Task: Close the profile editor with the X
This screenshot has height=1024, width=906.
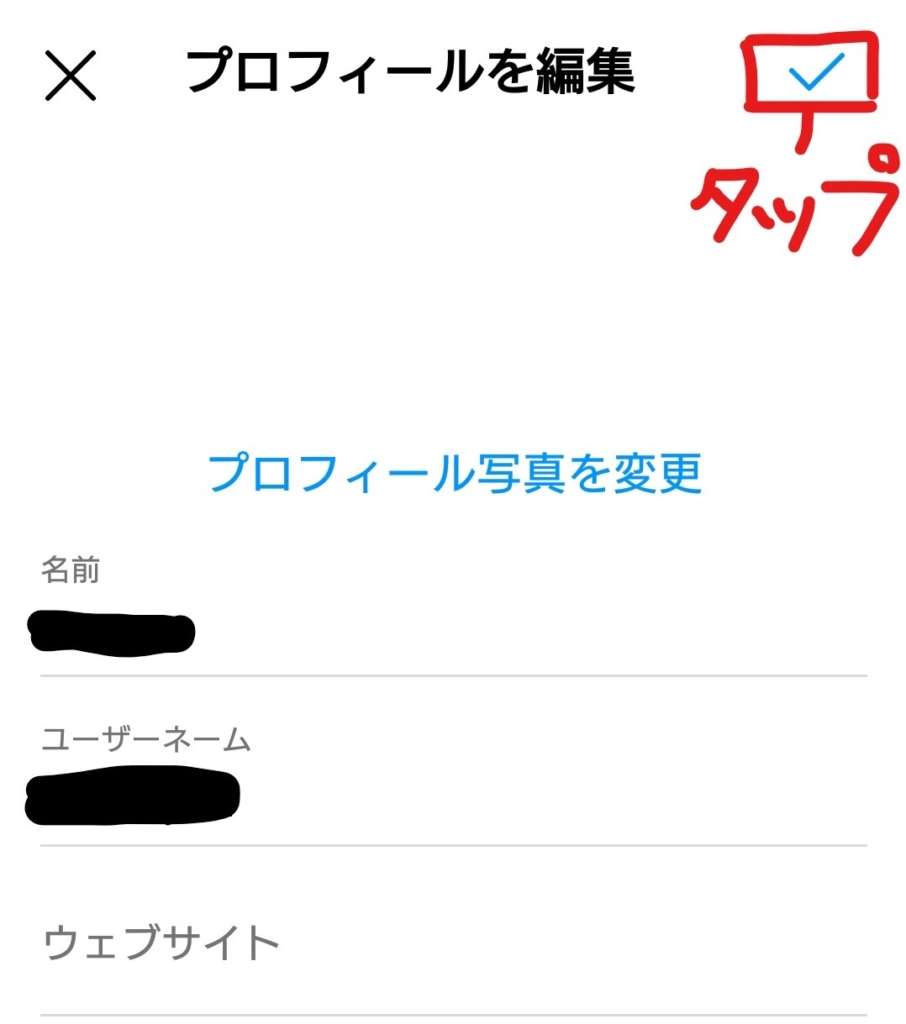Action: tap(71, 75)
